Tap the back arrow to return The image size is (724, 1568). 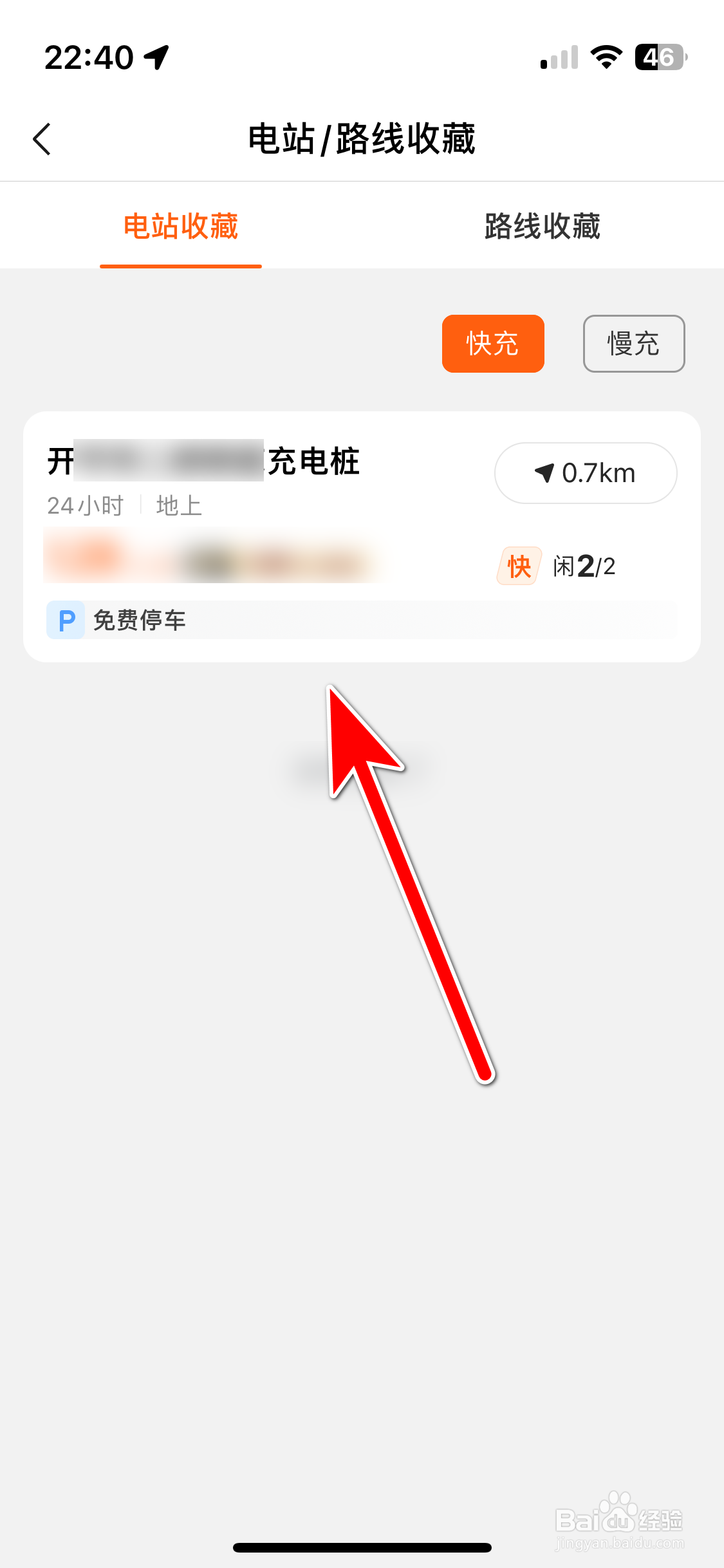click(x=41, y=138)
